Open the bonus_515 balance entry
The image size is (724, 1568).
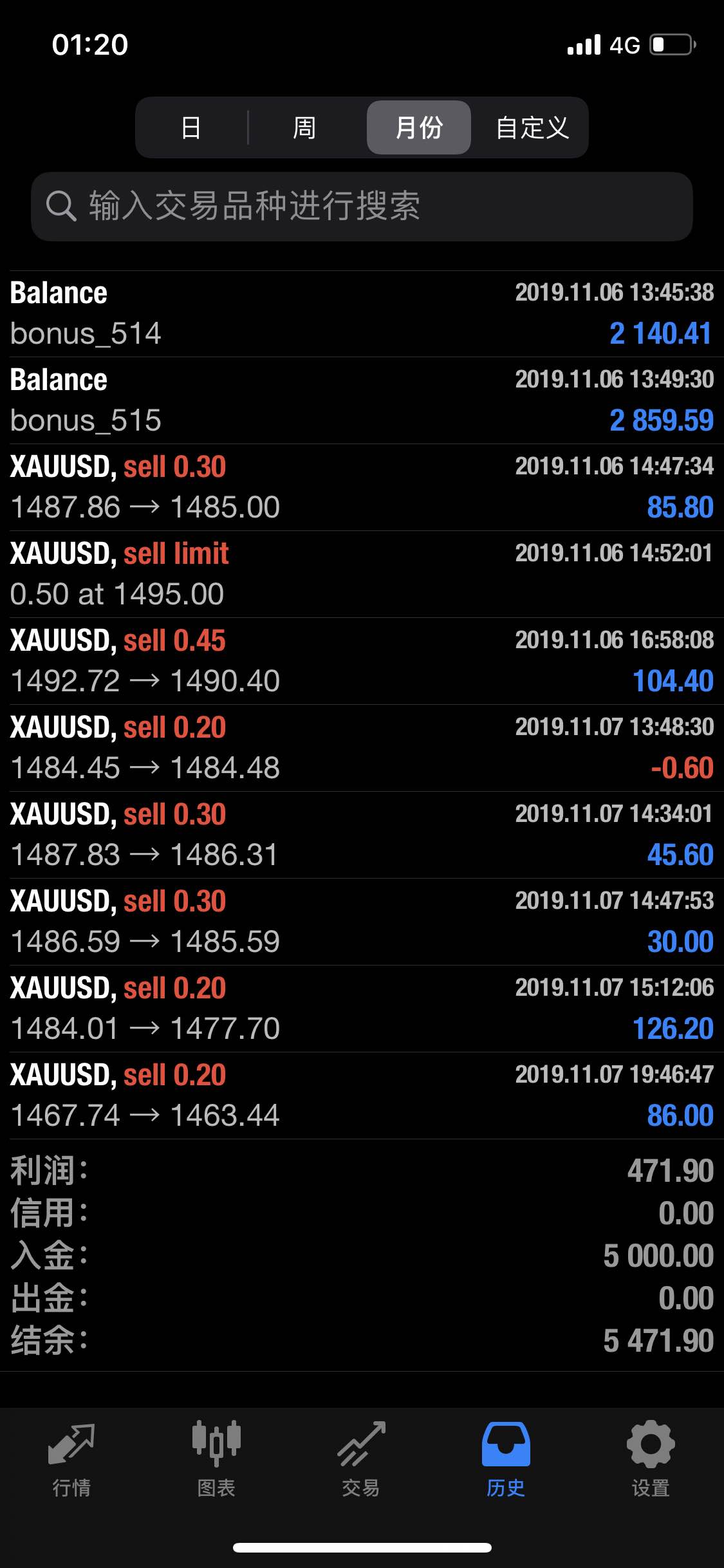(x=362, y=400)
